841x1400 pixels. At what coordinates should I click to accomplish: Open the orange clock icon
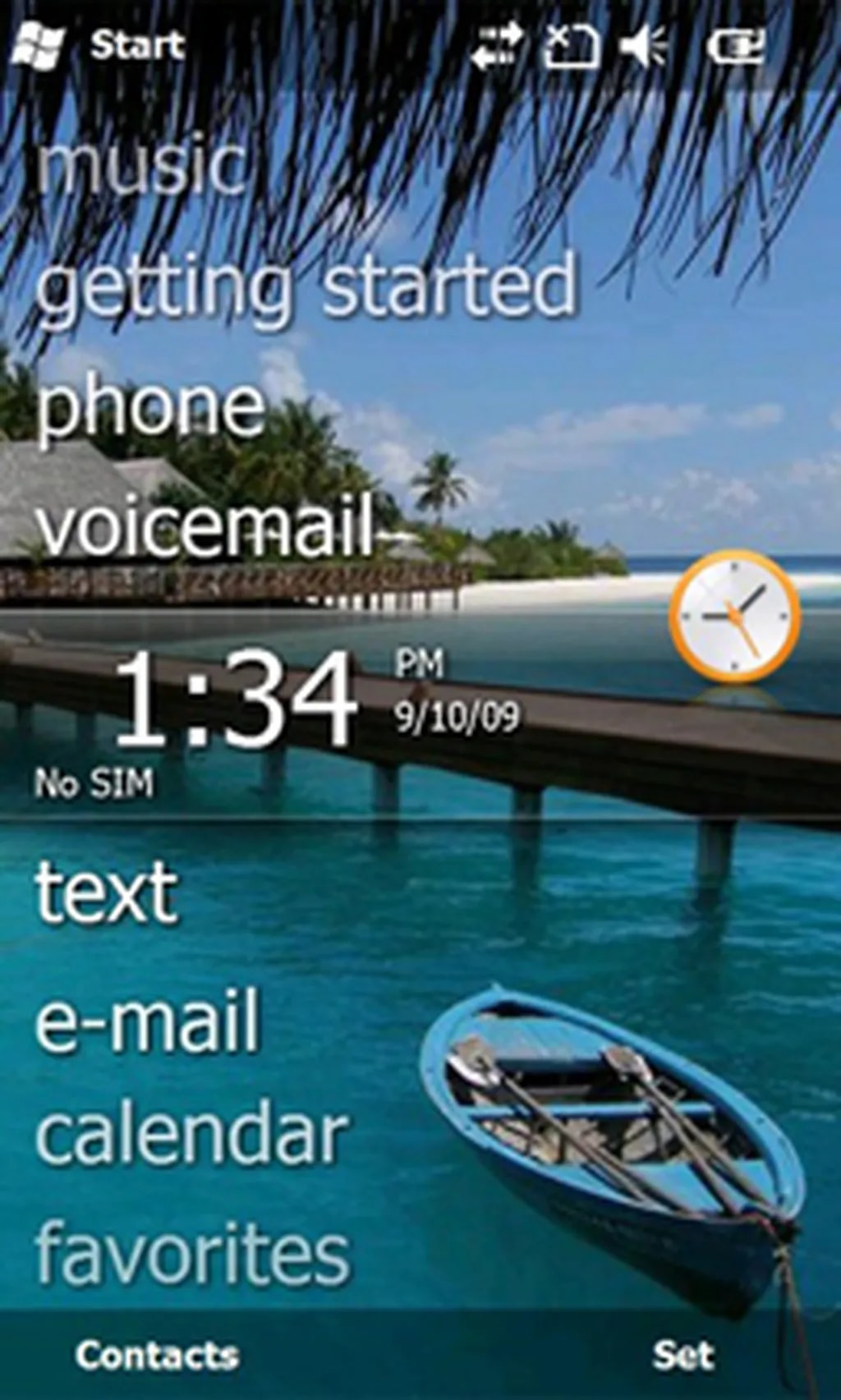[734, 616]
